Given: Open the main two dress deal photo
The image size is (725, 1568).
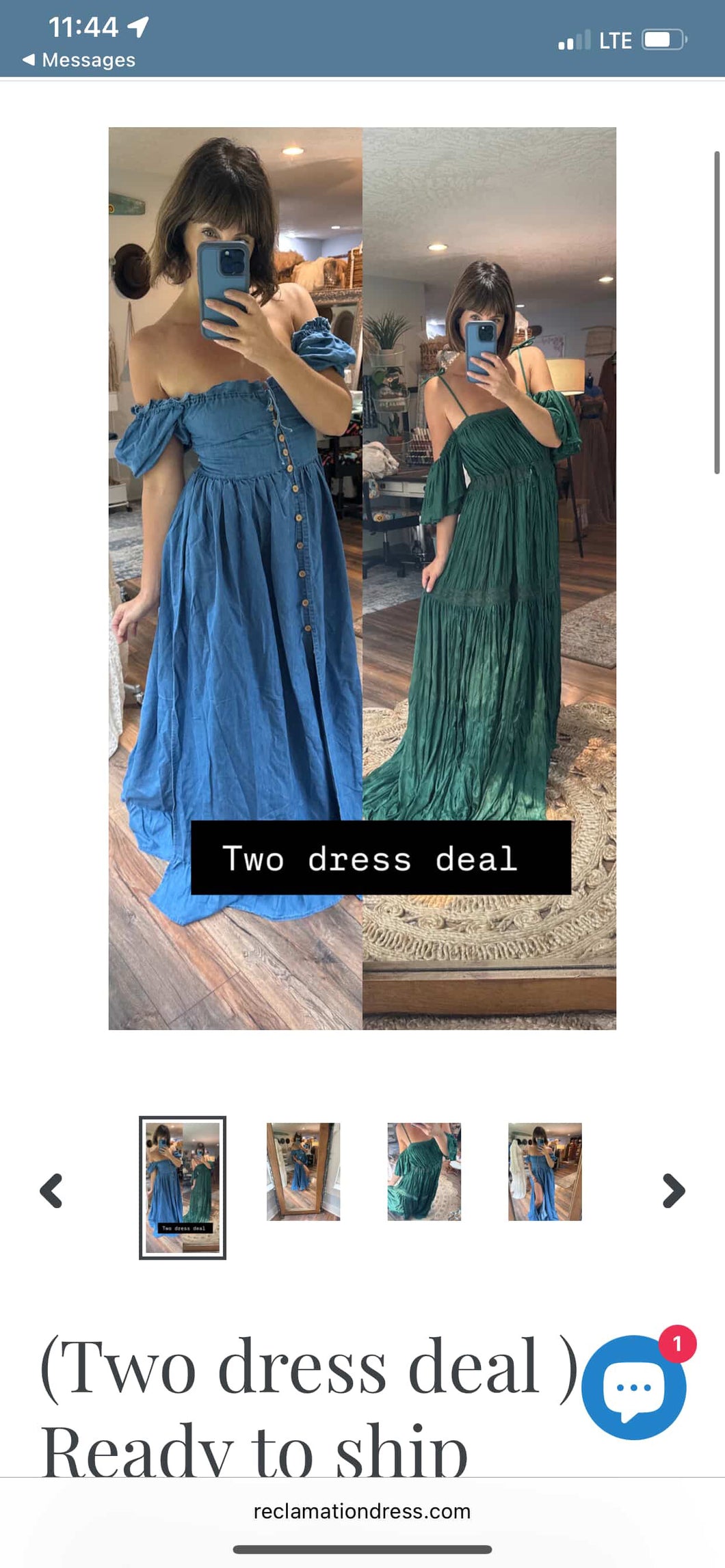Looking at the screenshot, I should coord(362,578).
